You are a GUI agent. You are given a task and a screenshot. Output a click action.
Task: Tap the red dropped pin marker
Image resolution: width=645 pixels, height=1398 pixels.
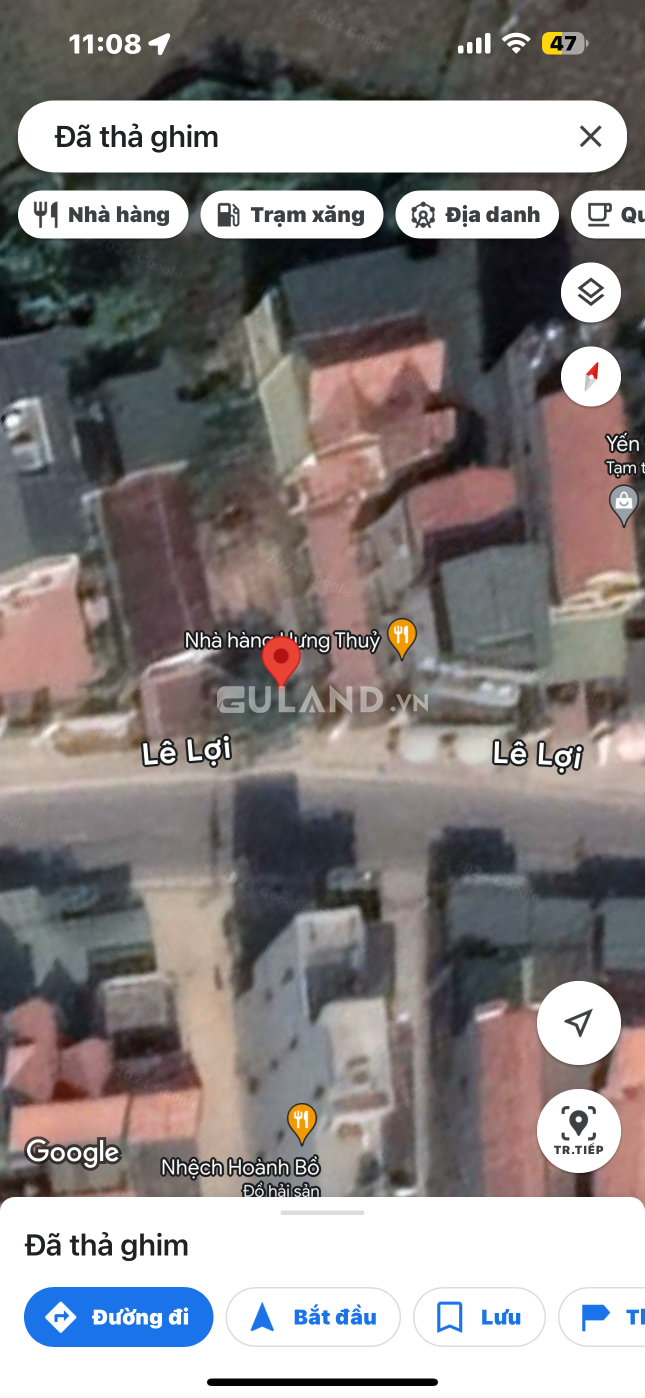[281, 662]
